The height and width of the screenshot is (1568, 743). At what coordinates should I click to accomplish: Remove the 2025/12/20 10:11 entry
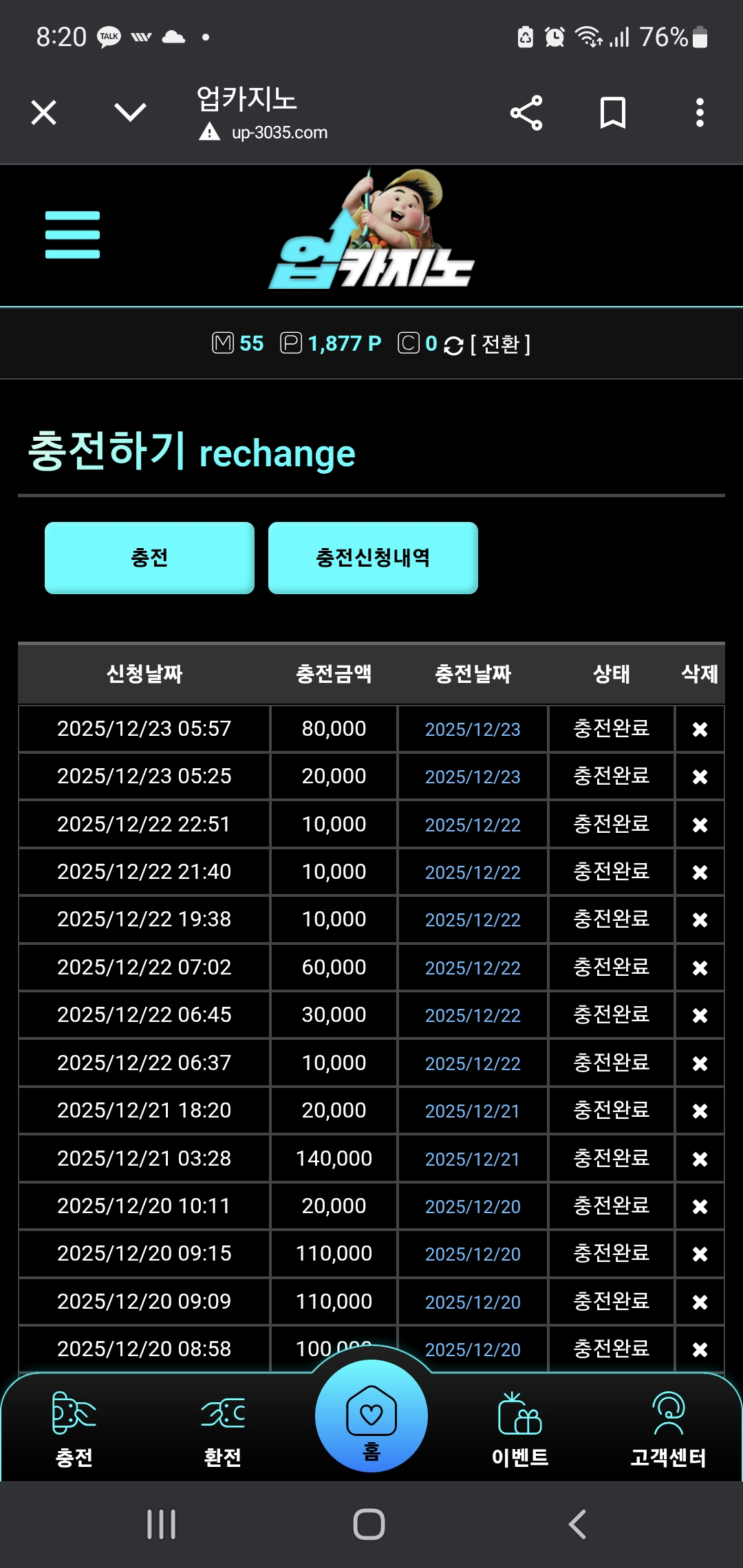point(700,1206)
